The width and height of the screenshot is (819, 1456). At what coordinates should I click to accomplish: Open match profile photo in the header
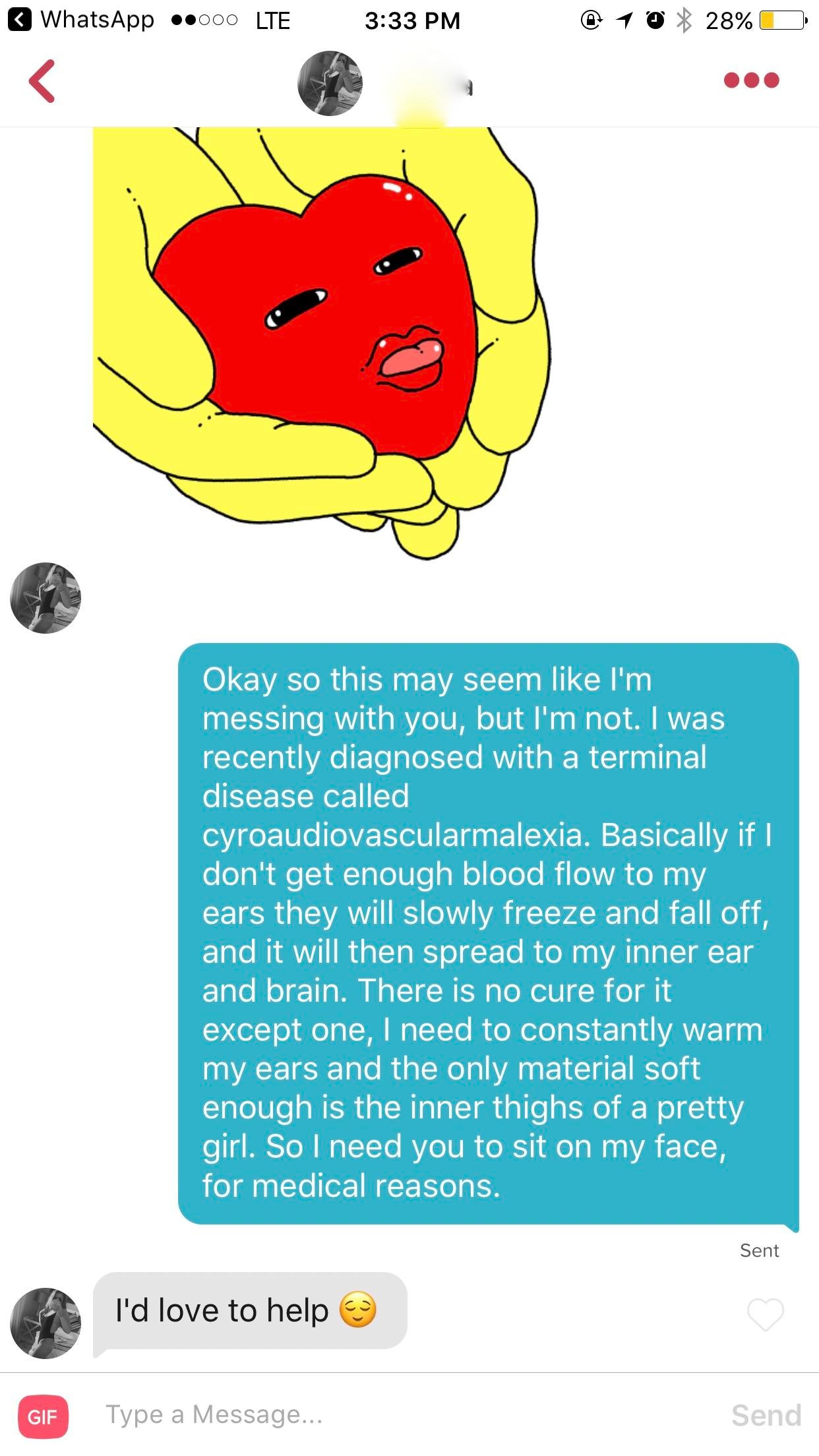(330, 83)
